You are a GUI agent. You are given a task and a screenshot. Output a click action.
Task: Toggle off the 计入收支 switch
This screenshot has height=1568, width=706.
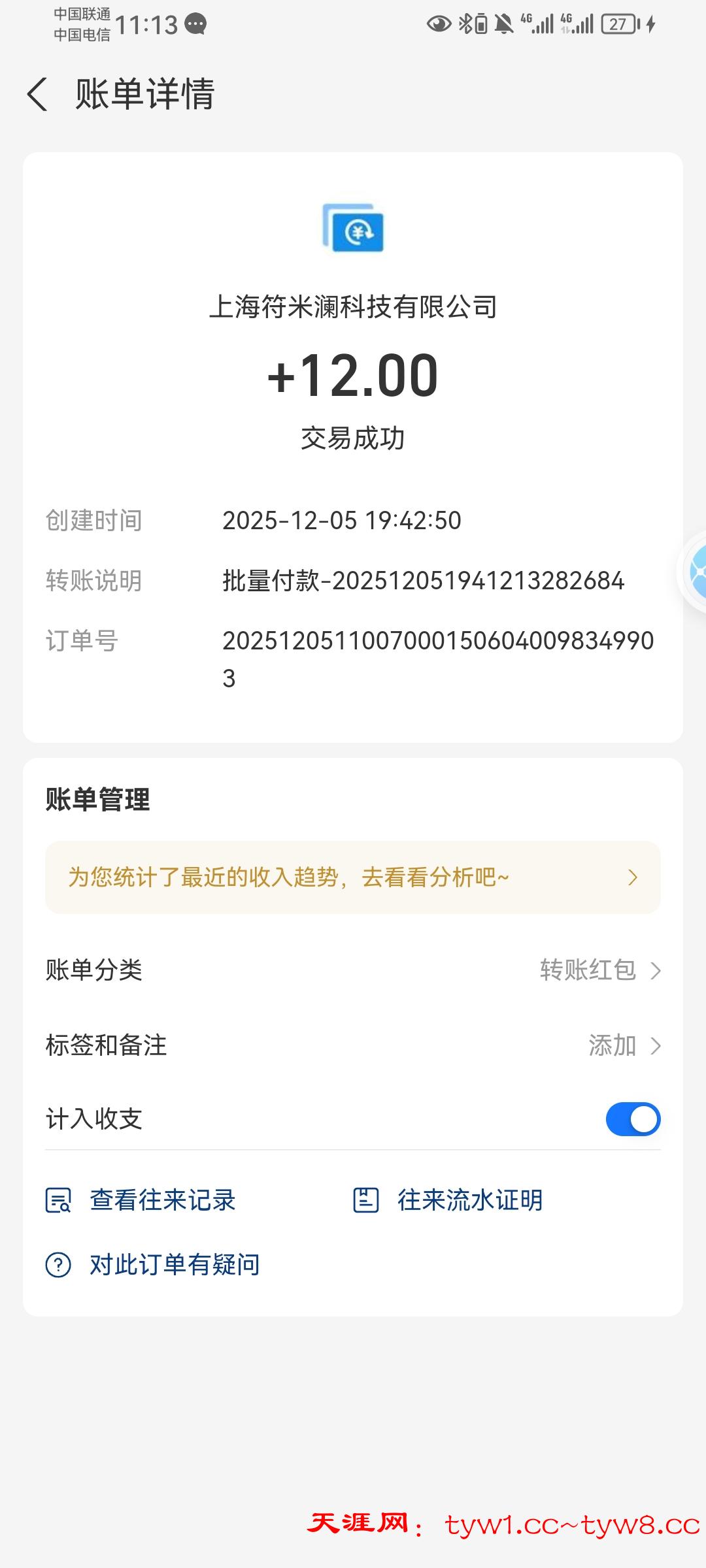point(633,1119)
